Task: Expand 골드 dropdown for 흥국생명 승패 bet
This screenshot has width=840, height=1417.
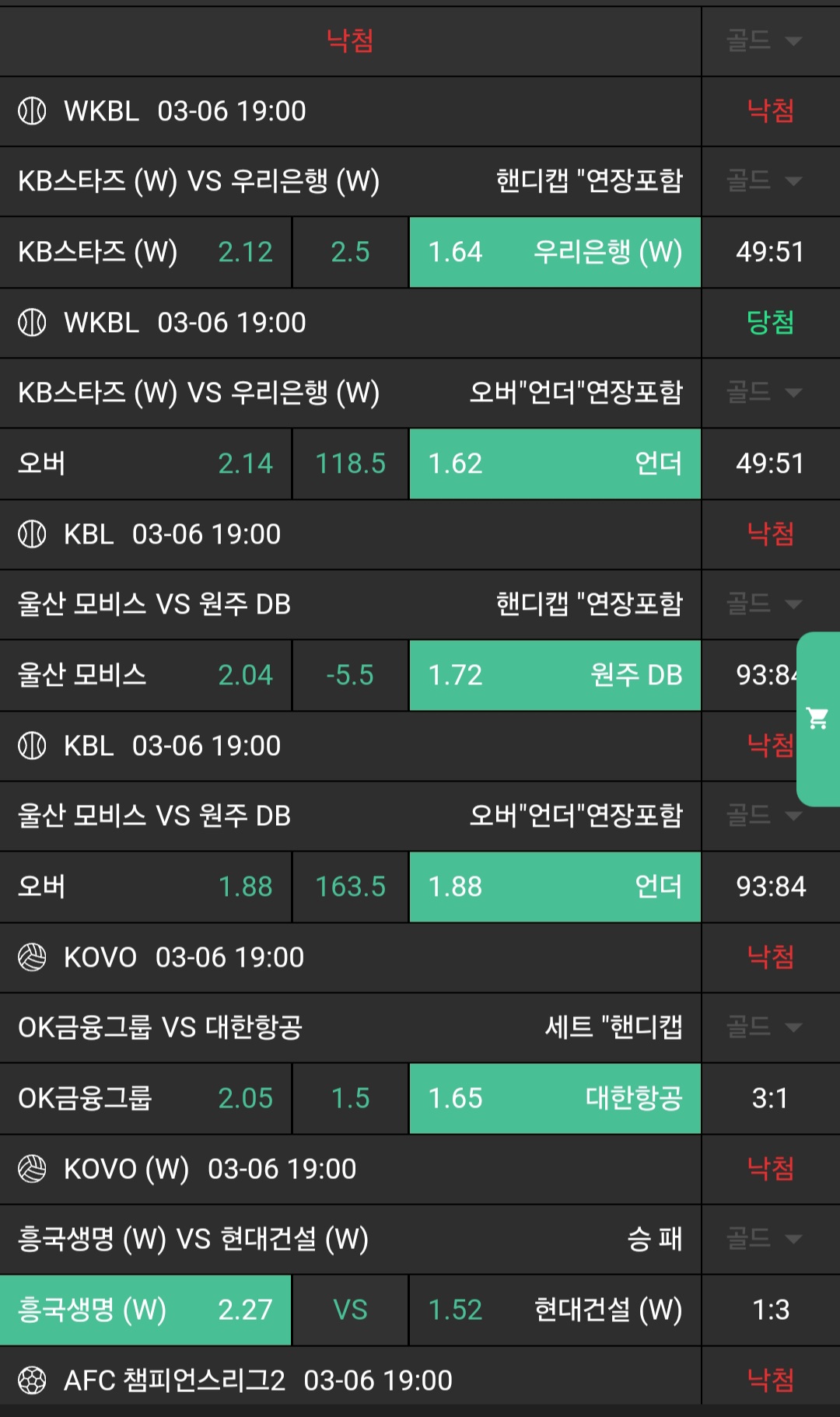Action: pyautogui.click(x=764, y=1239)
